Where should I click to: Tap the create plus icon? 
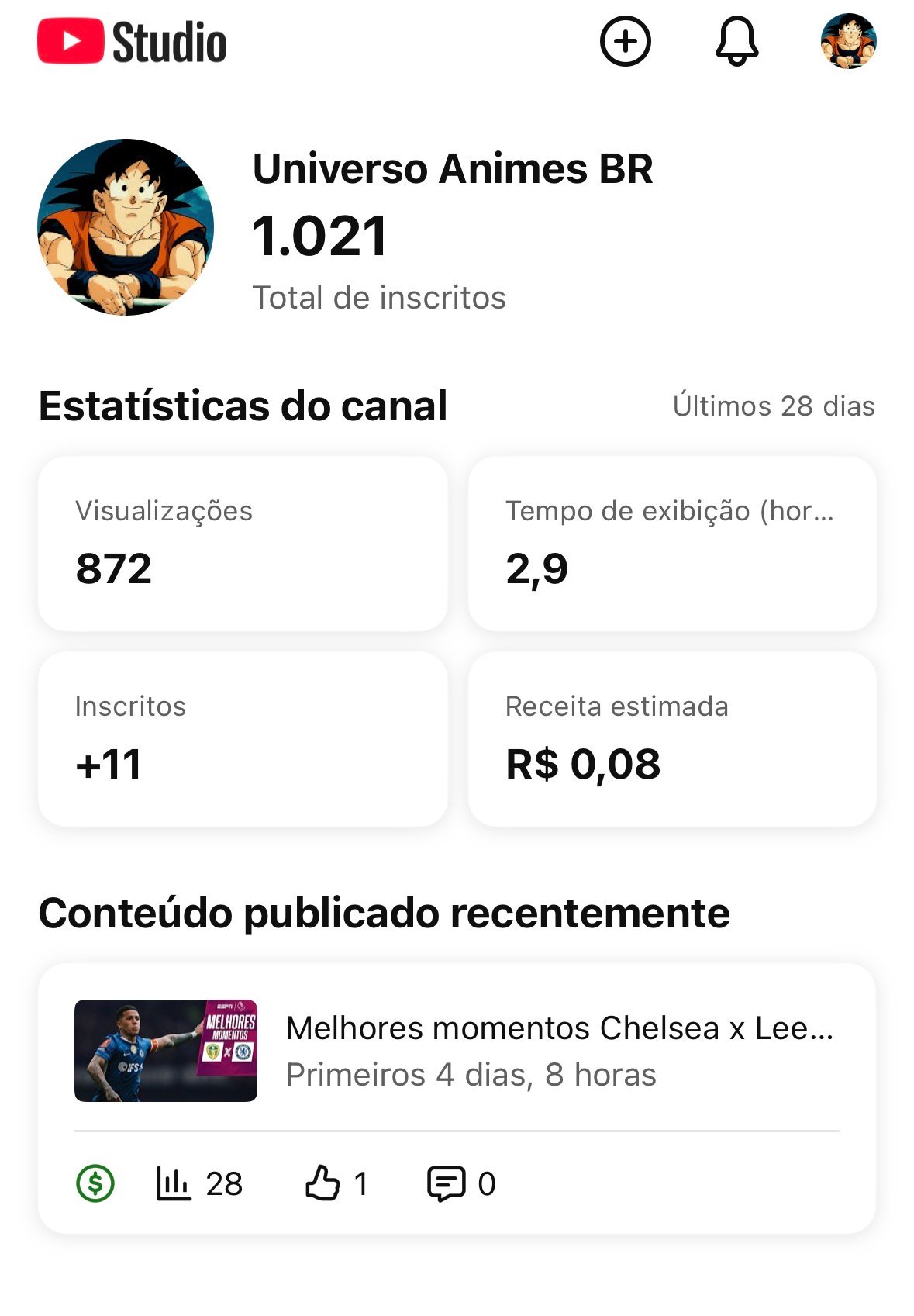point(625,41)
